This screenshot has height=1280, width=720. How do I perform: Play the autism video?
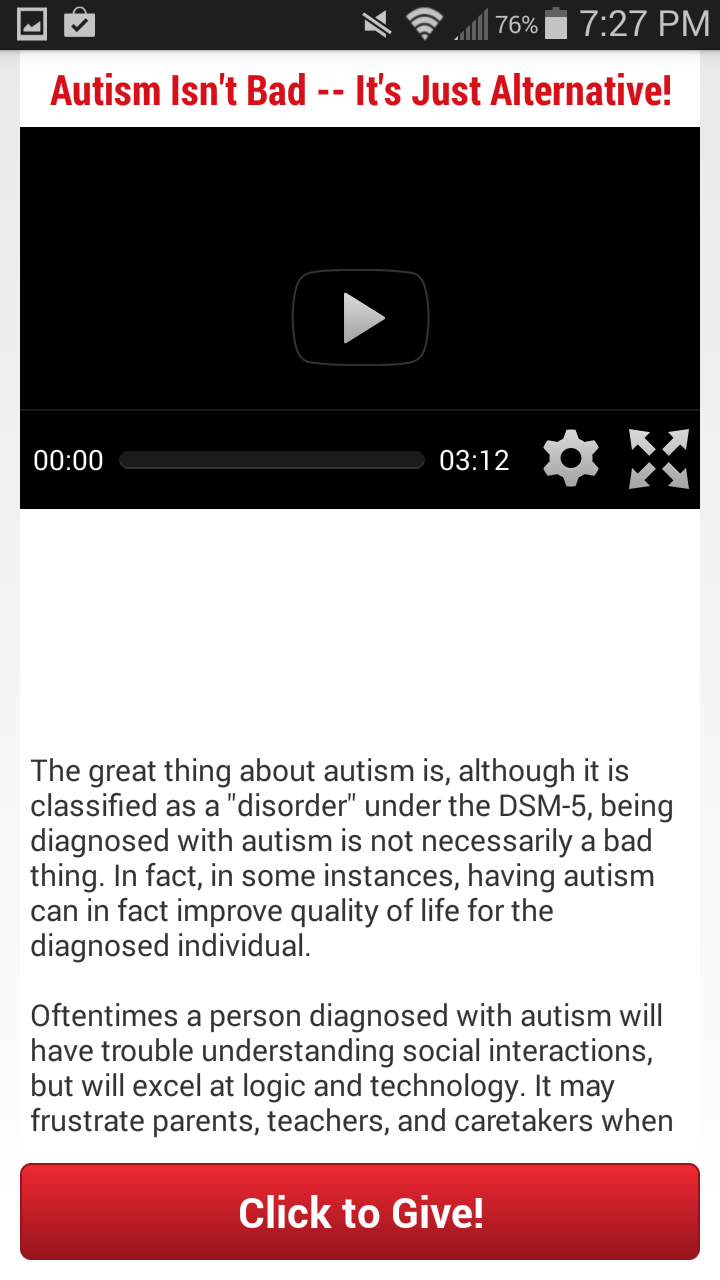(360, 318)
